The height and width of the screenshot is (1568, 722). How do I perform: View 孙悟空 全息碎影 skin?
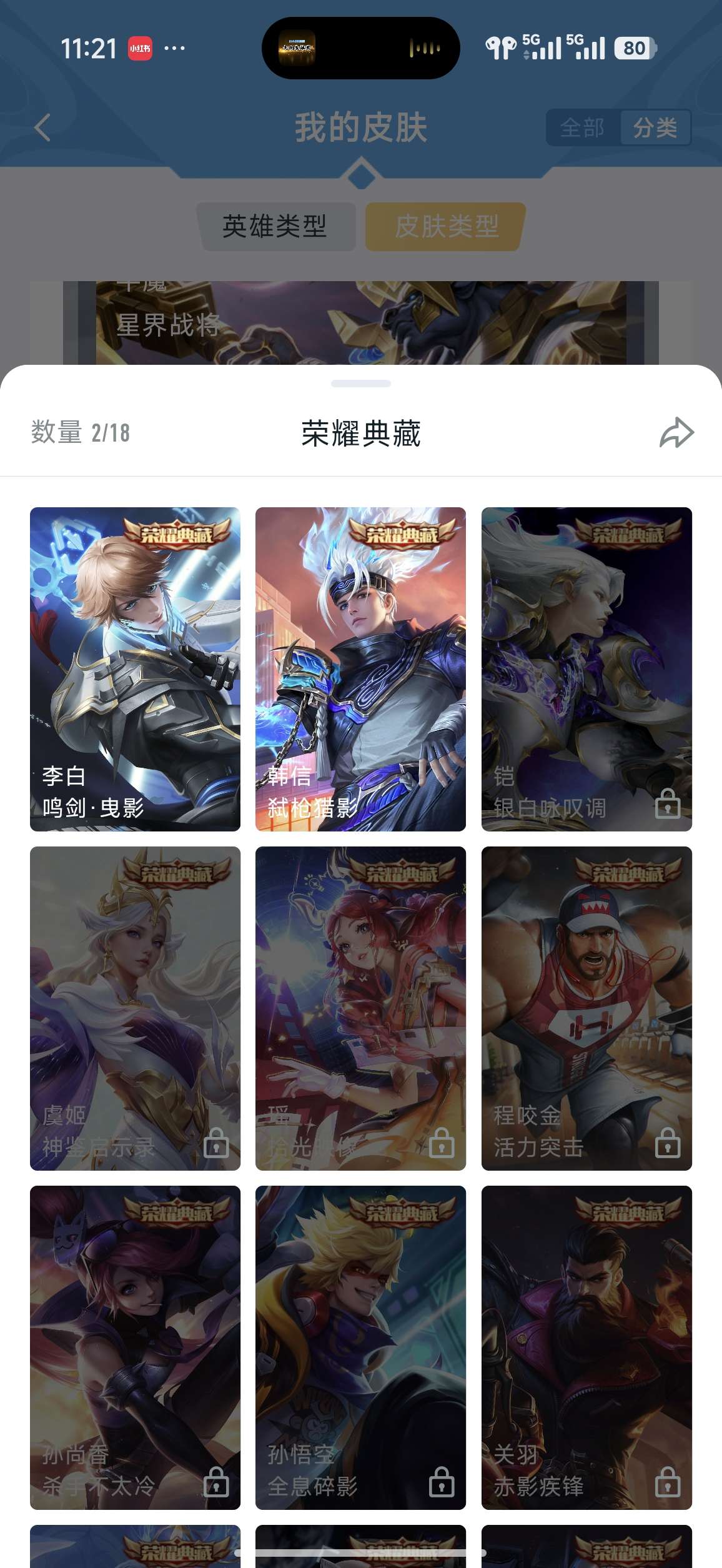pyautogui.click(x=360, y=1347)
